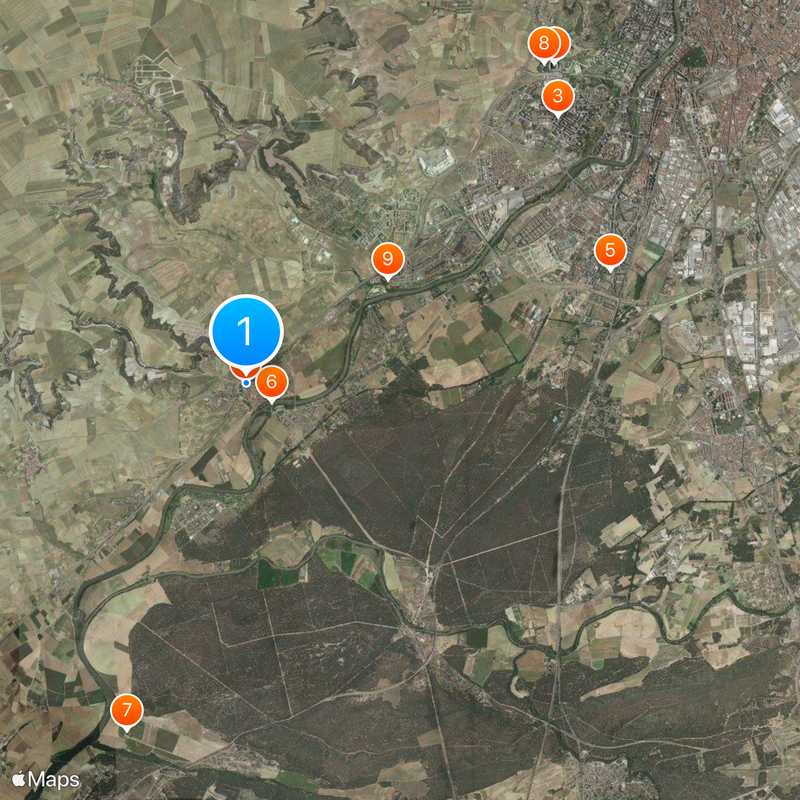800x800 pixels.
Task: Choose the orange pin numbered 6
Action: [x=272, y=381]
